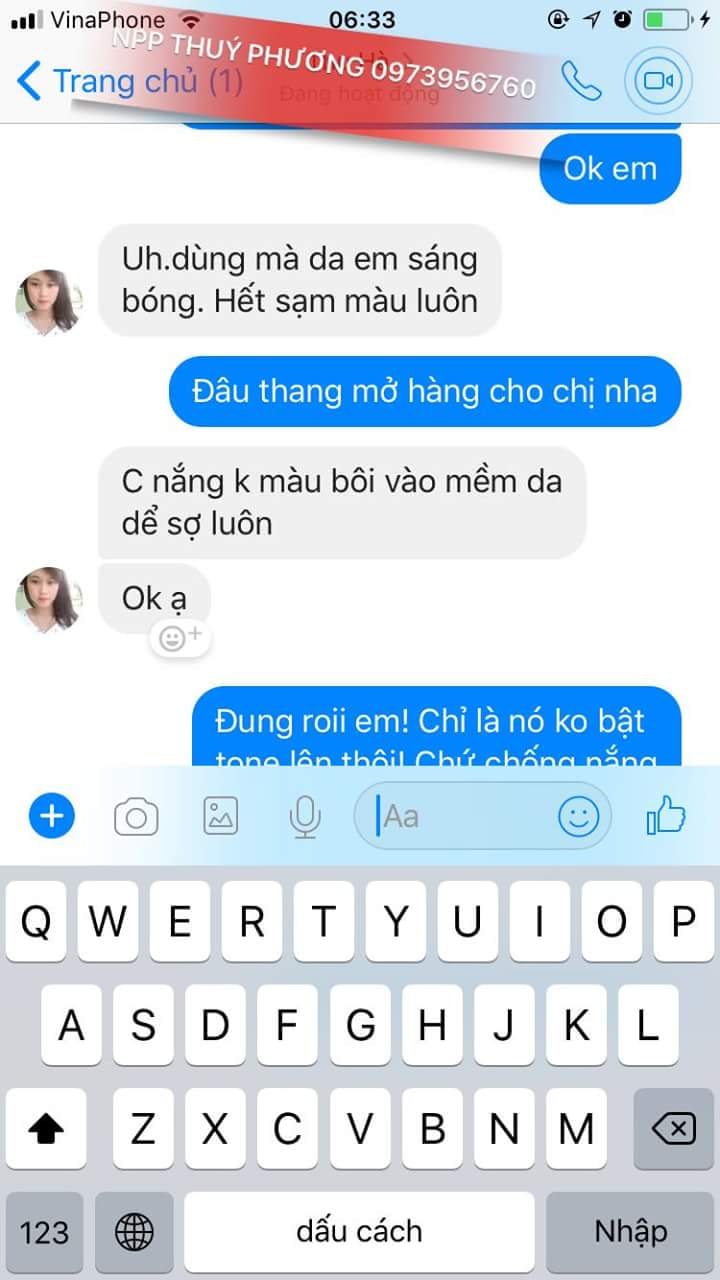
Task: Tap the dấu cách space bar
Action: tap(359, 1232)
